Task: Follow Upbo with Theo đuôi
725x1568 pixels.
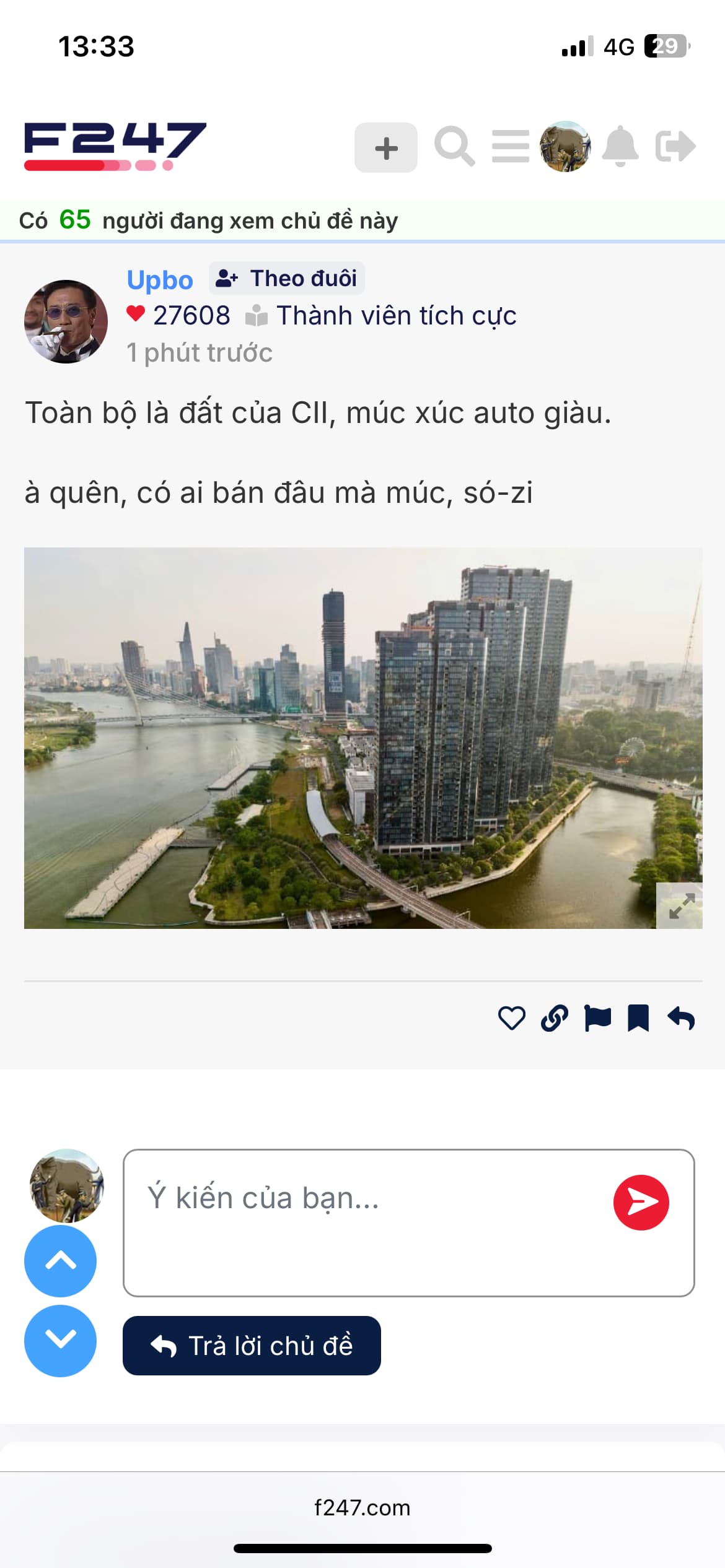Action: pos(287,279)
